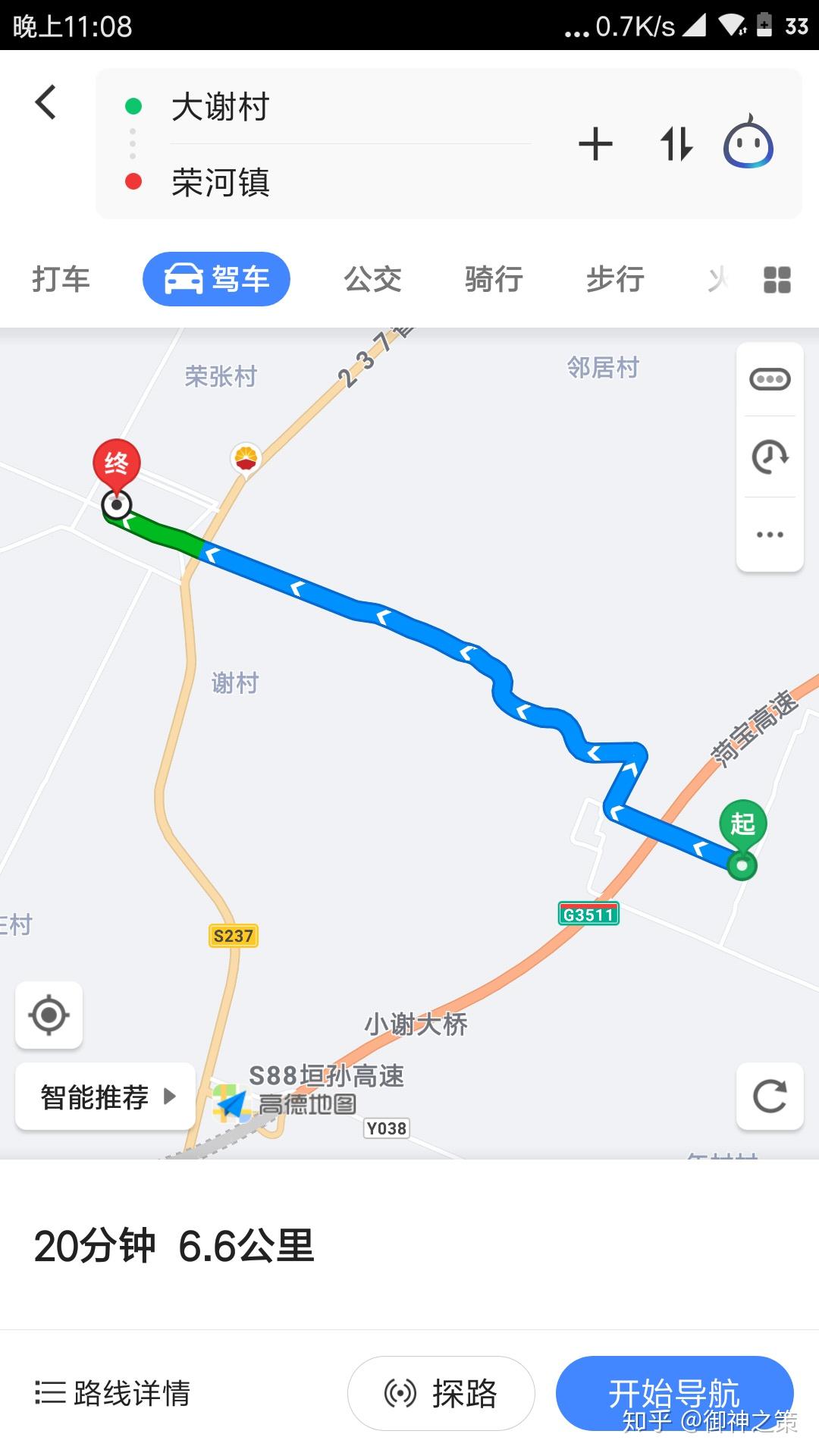Tap the back arrow to exit route planning

[46, 103]
